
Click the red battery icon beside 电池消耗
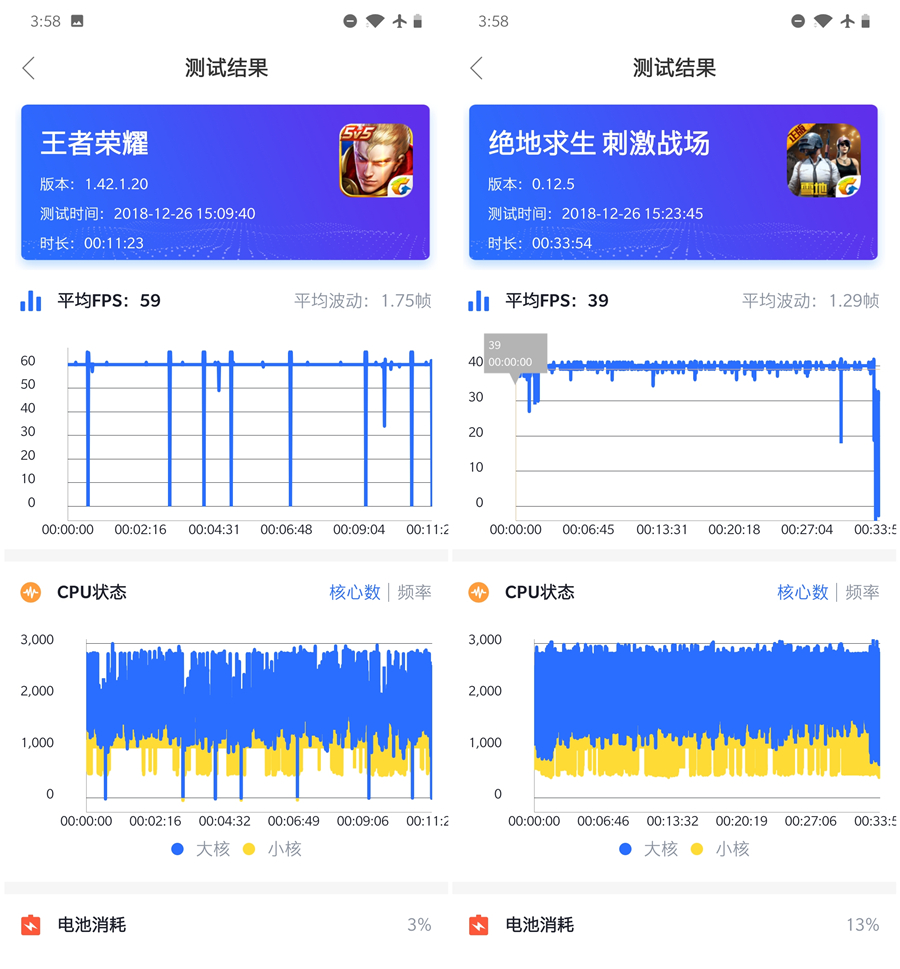click(30, 924)
